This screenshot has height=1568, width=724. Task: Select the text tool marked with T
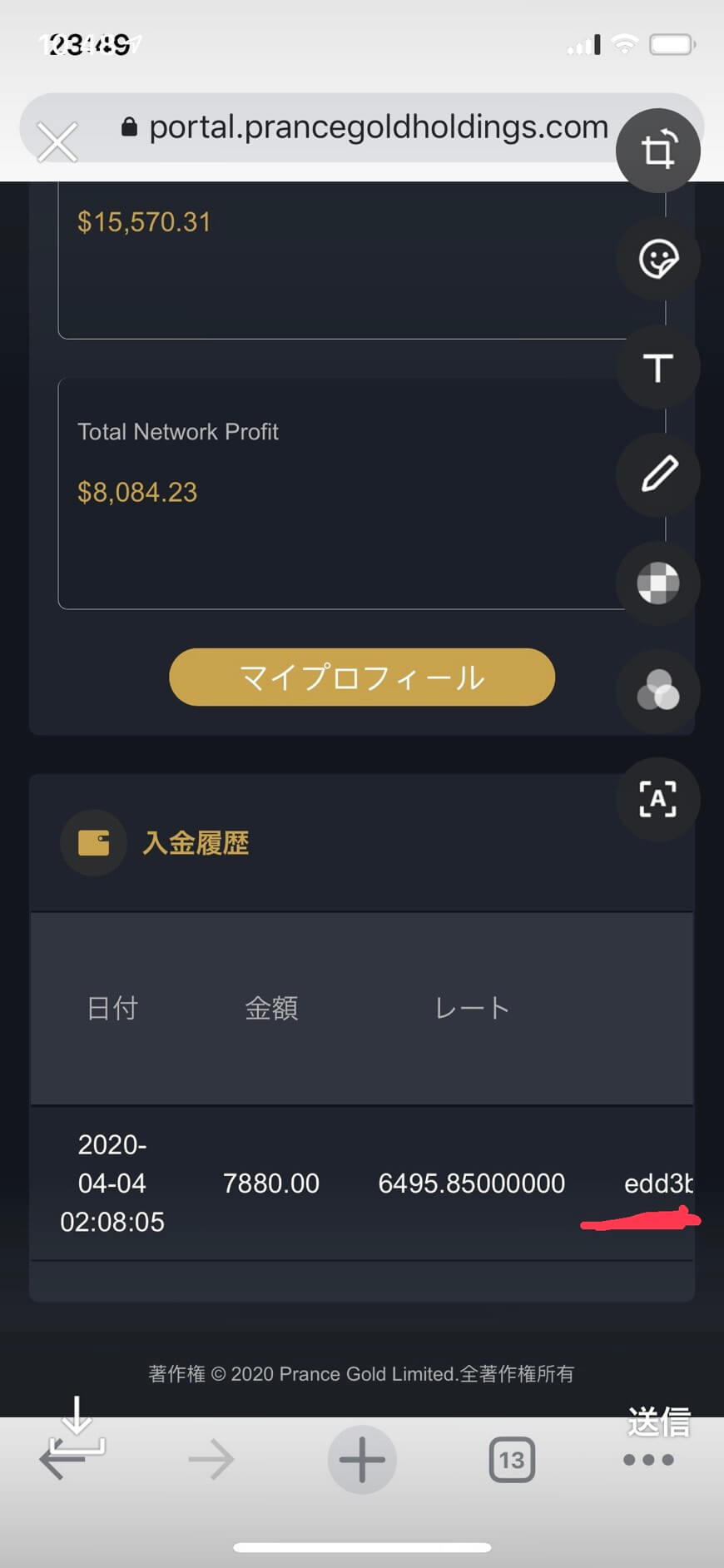(658, 367)
